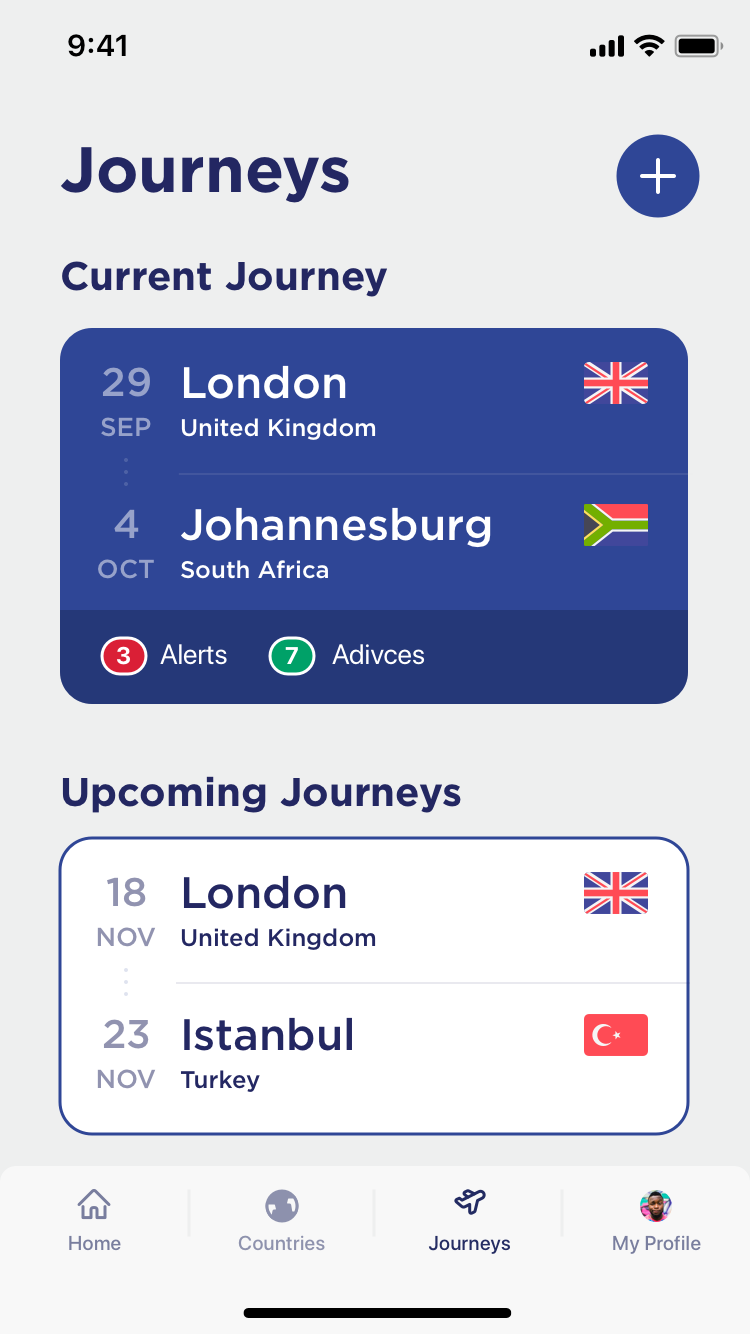Switch to the Countries tab
The width and height of the screenshot is (750, 1334).
pyautogui.click(x=281, y=1220)
